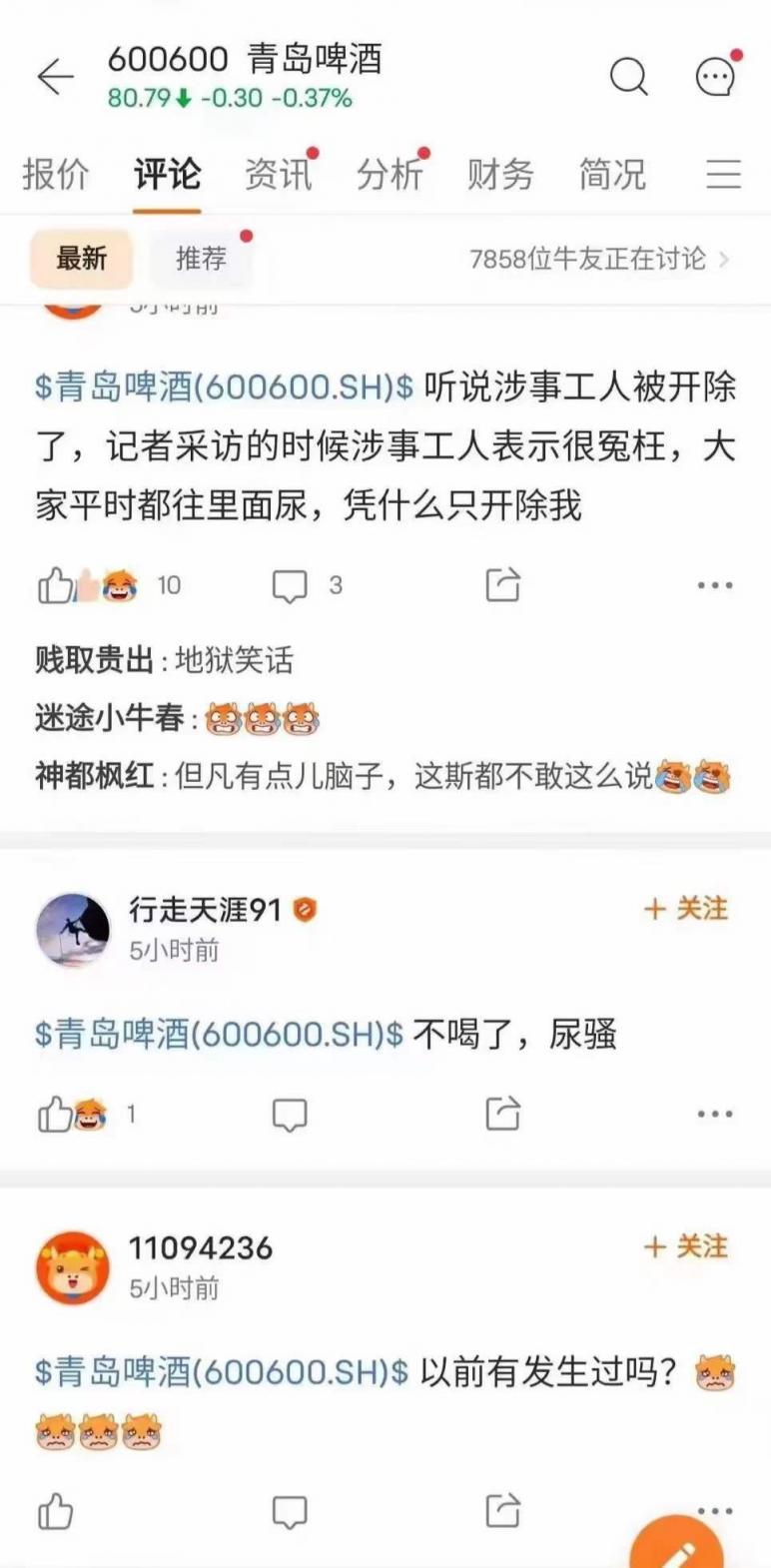
Task: Follow user 11094236
Action: 686,1246
